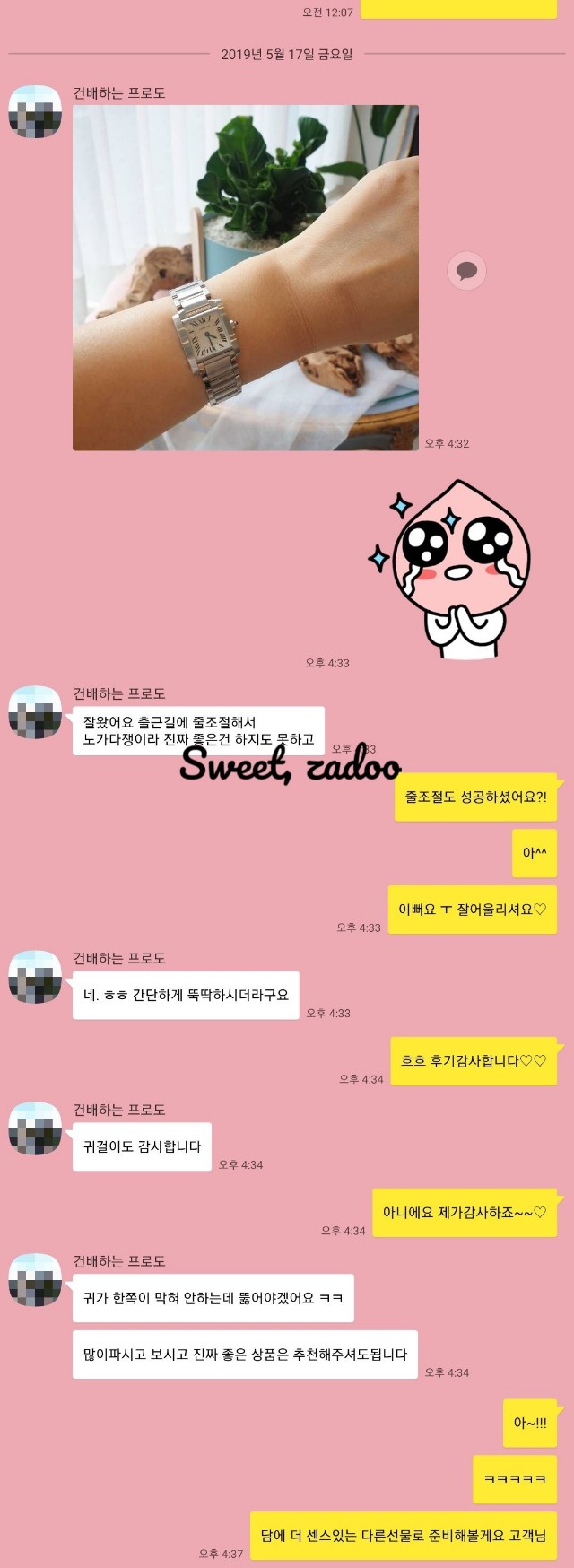Open sender's profile picture above the watch photo
Image resolution: width=574 pixels, height=1568 pixels.
point(35,113)
